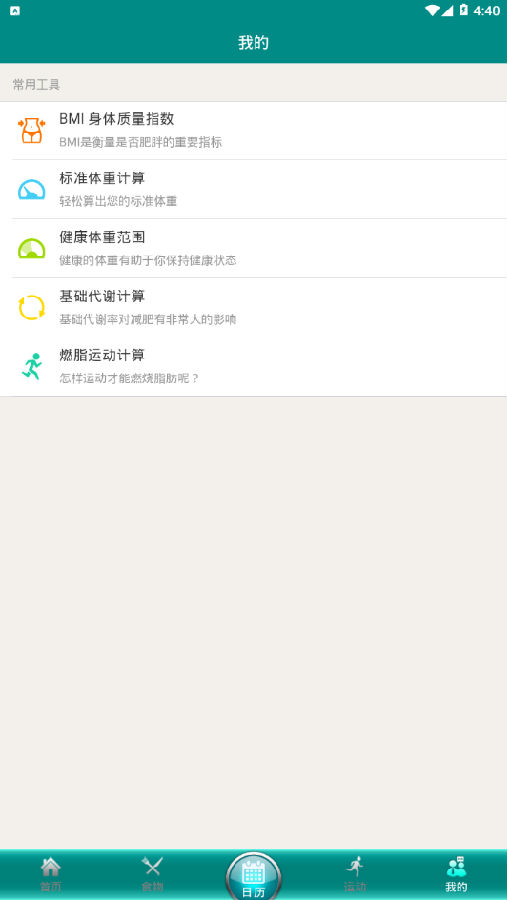Open 标准体重计算 calculator
Viewport: 507px width, 900px height.
point(253,189)
